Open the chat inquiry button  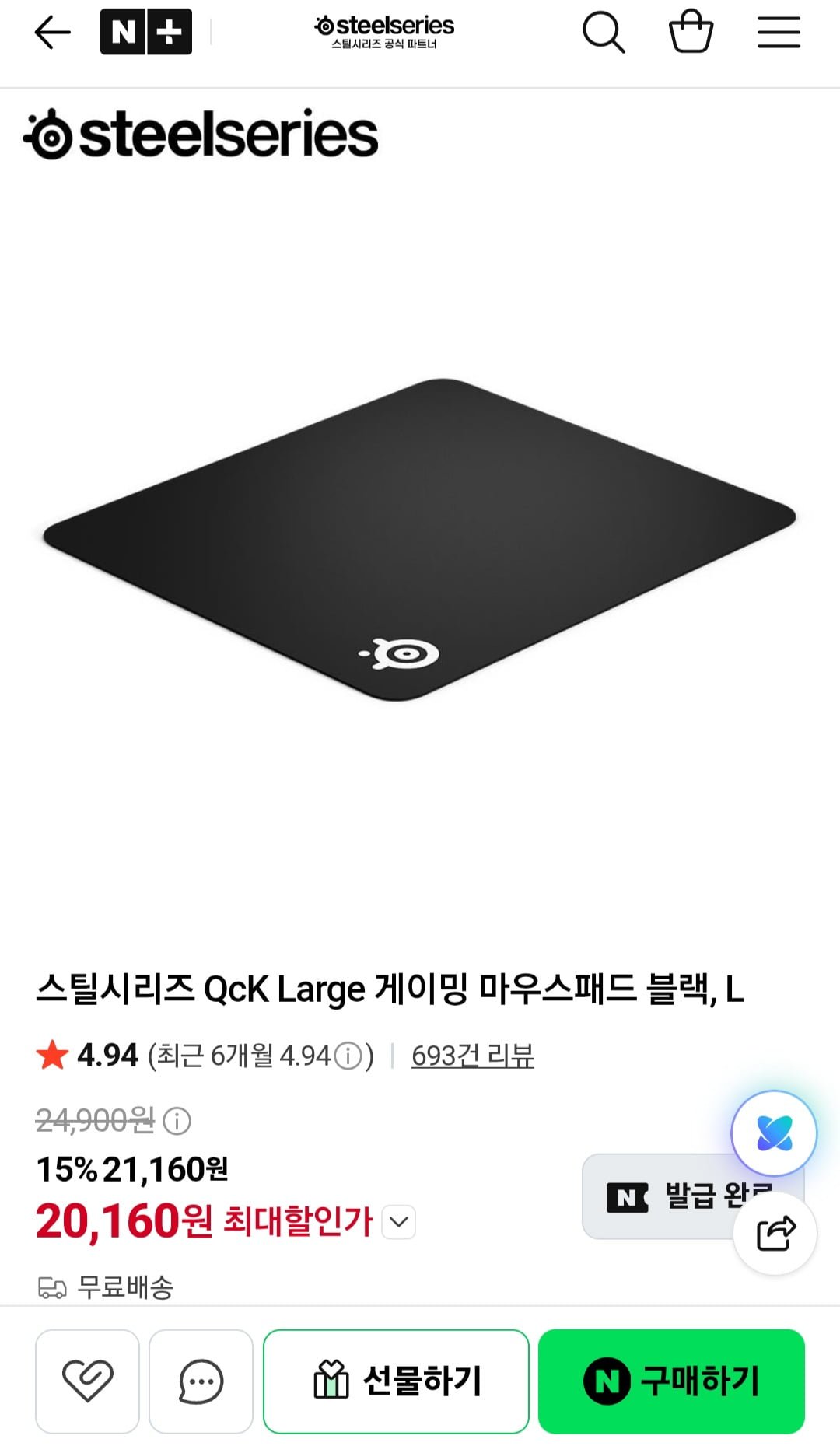(201, 1381)
